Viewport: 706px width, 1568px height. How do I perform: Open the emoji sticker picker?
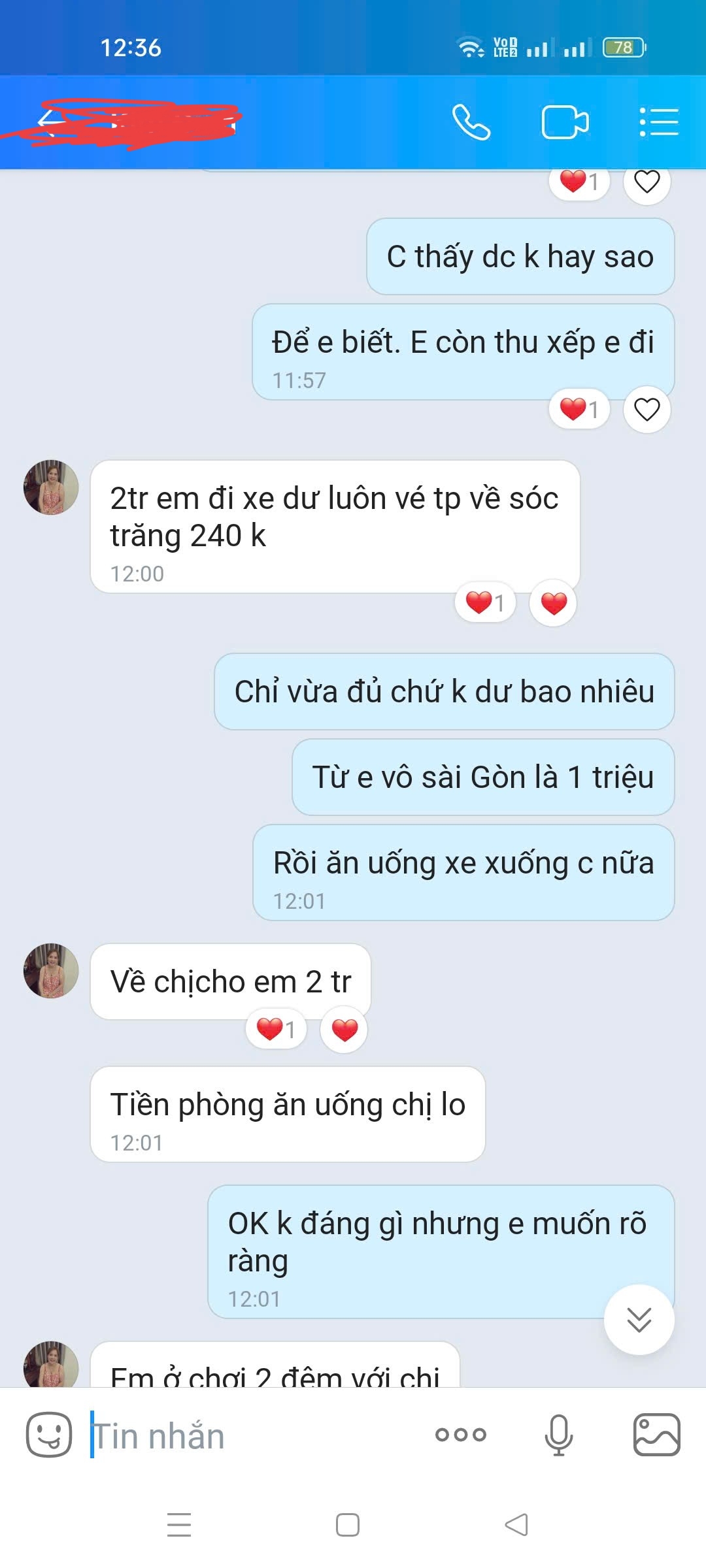coord(49,1435)
